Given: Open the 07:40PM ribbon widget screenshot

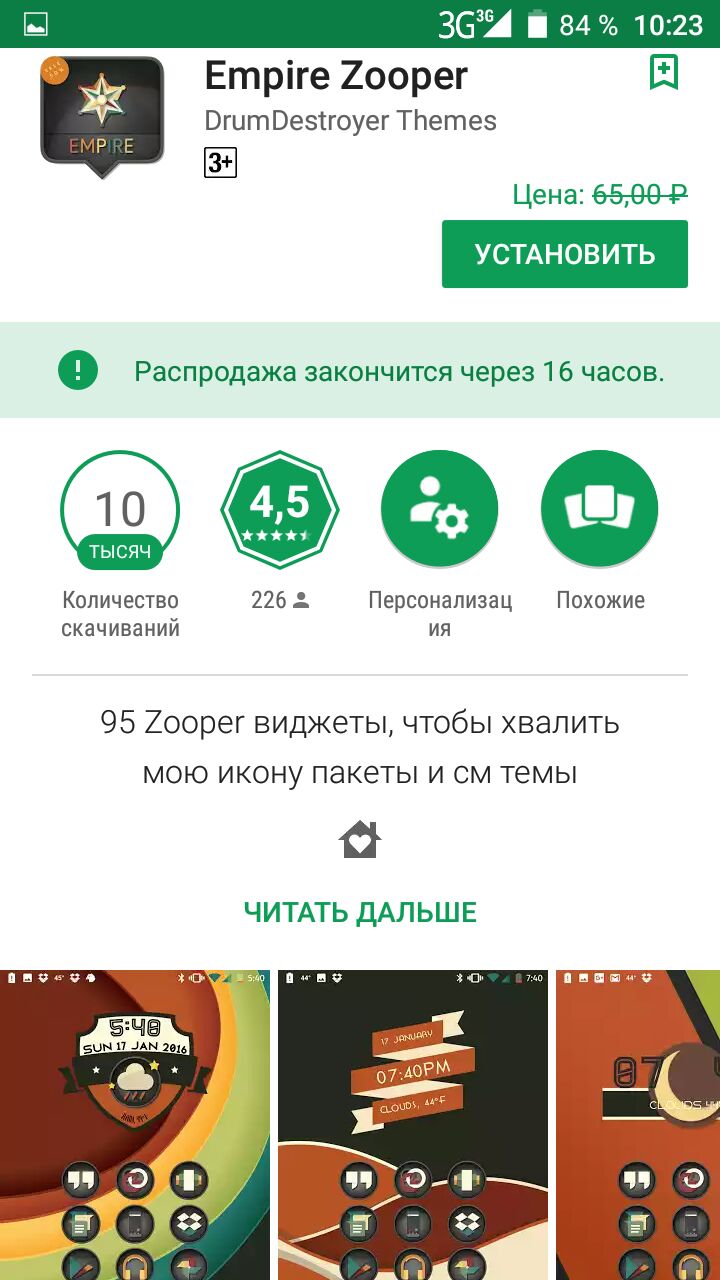Looking at the screenshot, I should coord(413,1125).
